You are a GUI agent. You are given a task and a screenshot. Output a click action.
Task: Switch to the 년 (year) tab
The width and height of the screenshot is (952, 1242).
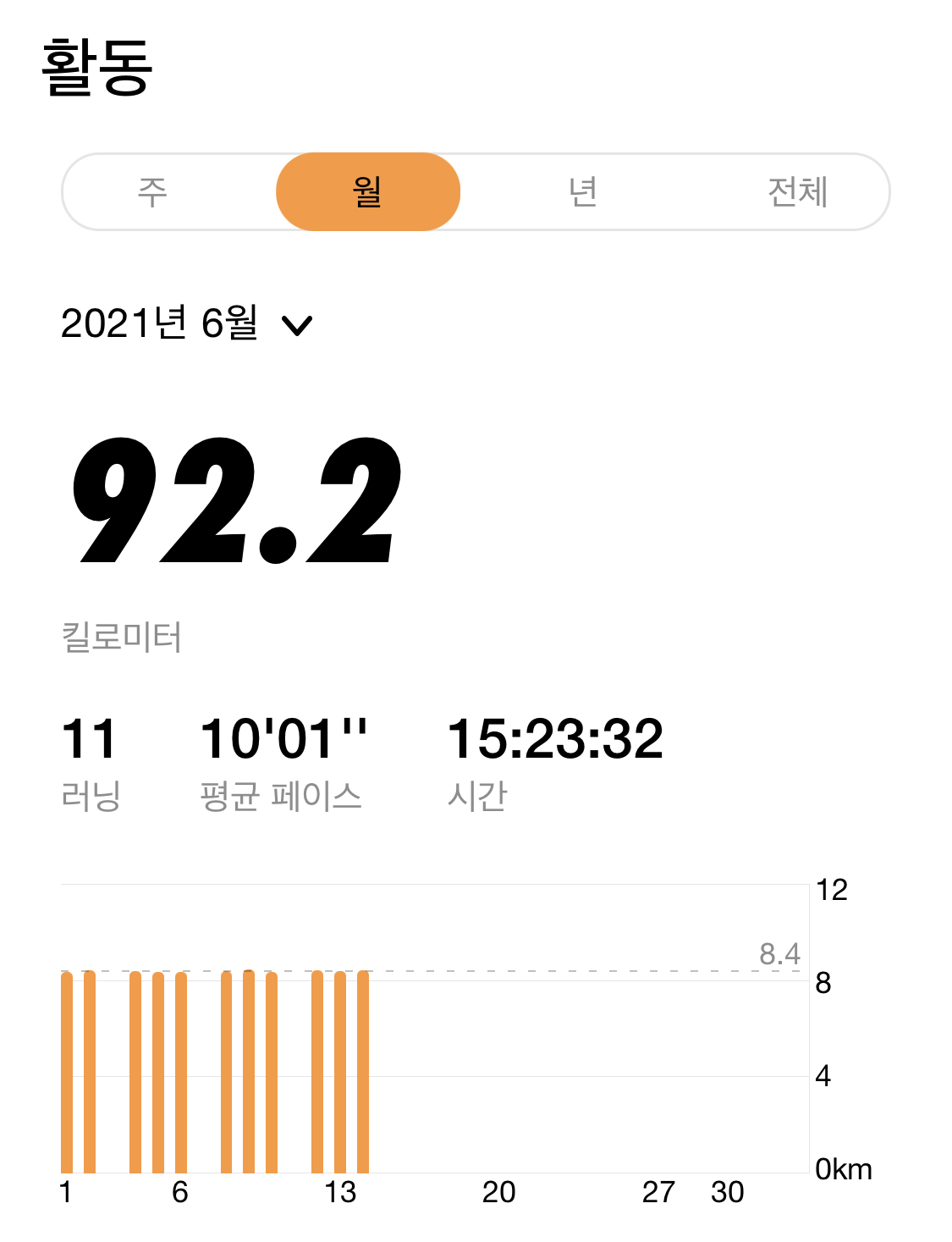(x=583, y=192)
